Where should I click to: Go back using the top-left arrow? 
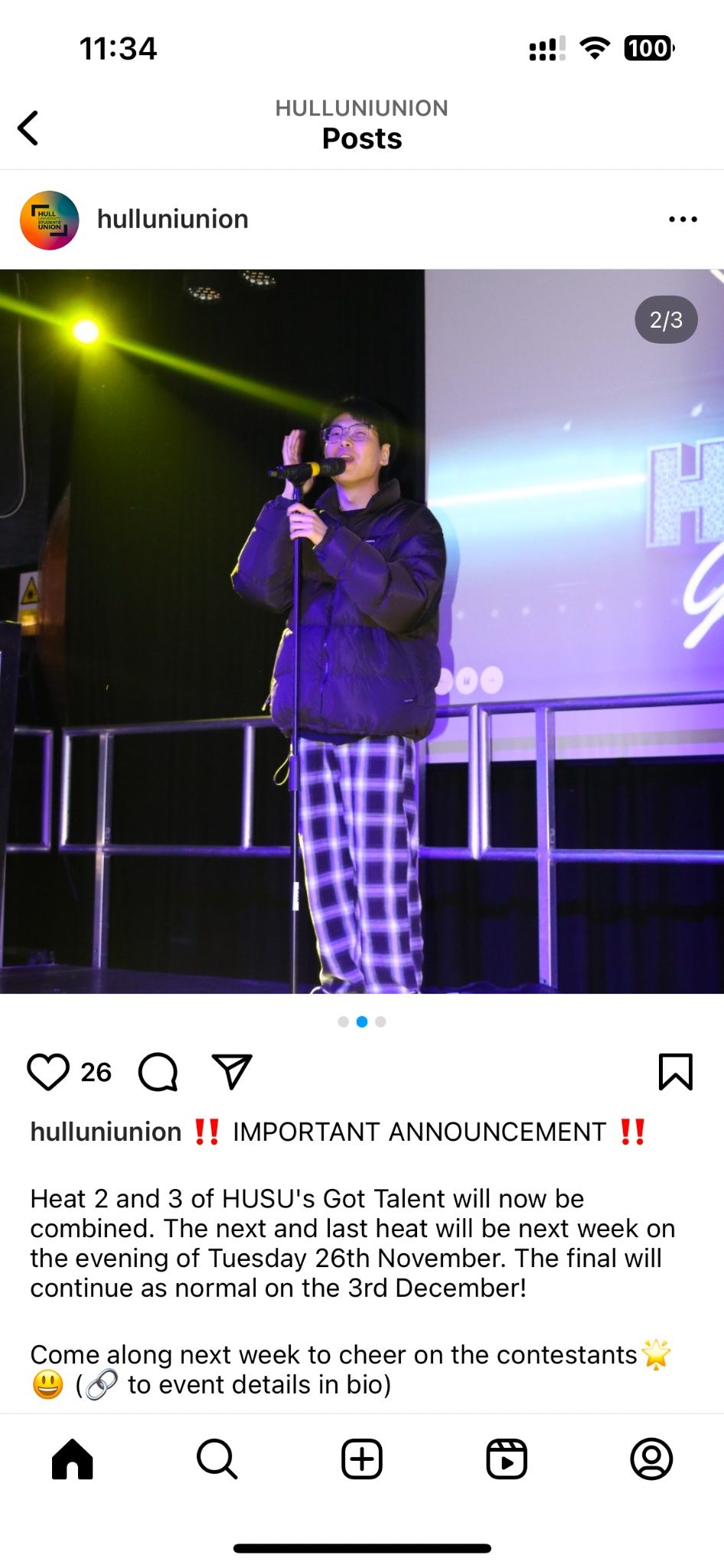point(28,128)
